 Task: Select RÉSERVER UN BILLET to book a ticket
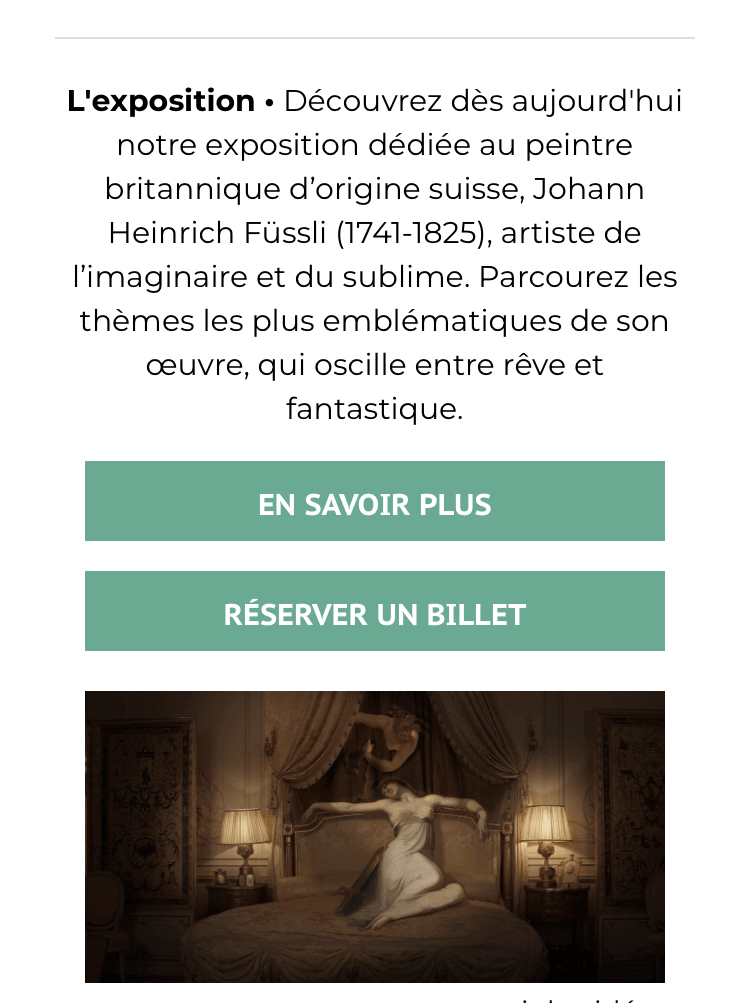tap(374, 611)
